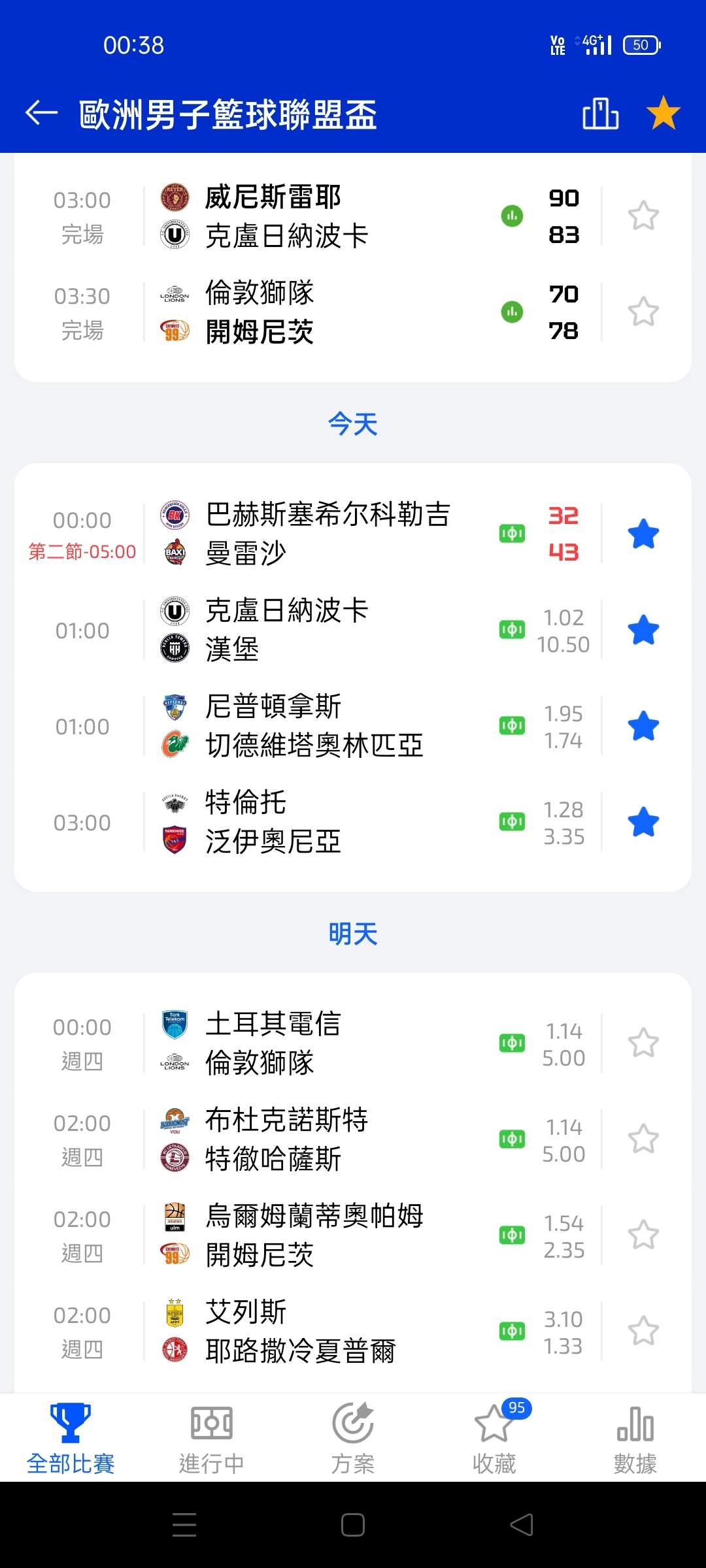The image size is (706, 1568).
Task: Go back using the top-left arrow
Action: point(41,113)
